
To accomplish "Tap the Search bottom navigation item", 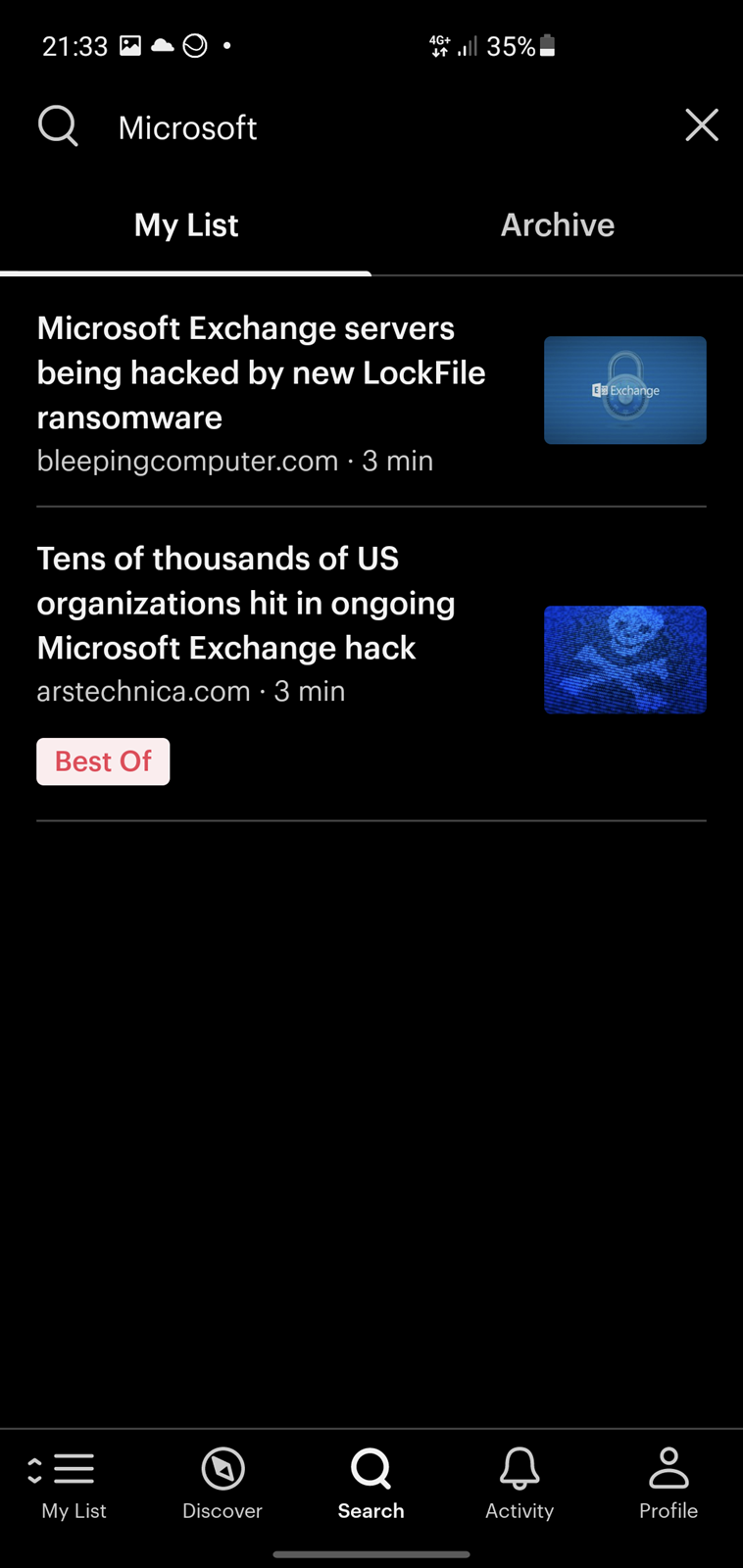I will click(x=371, y=1485).
